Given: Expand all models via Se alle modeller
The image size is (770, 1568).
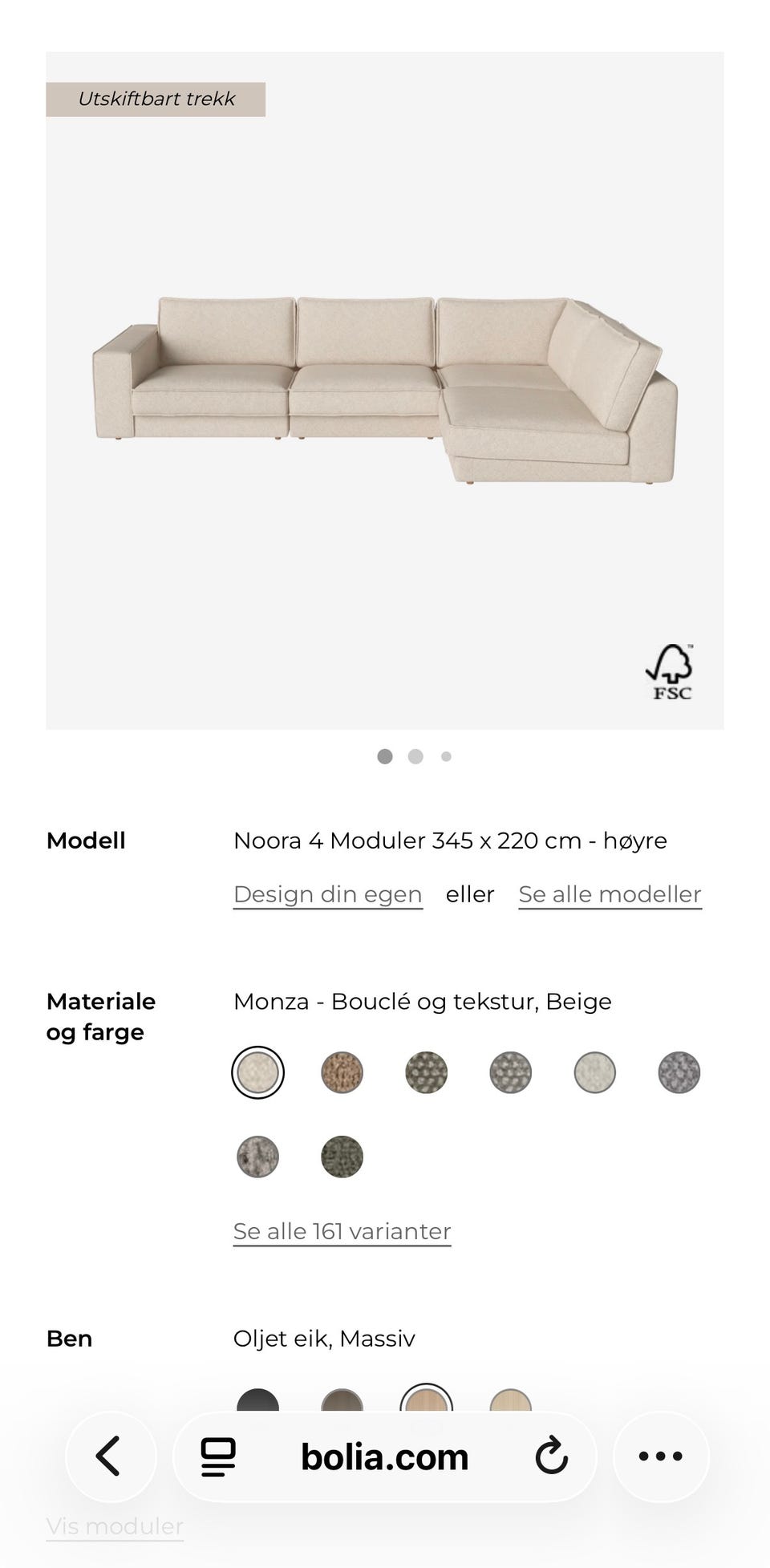Looking at the screenshot, I should tap(610, 893).
